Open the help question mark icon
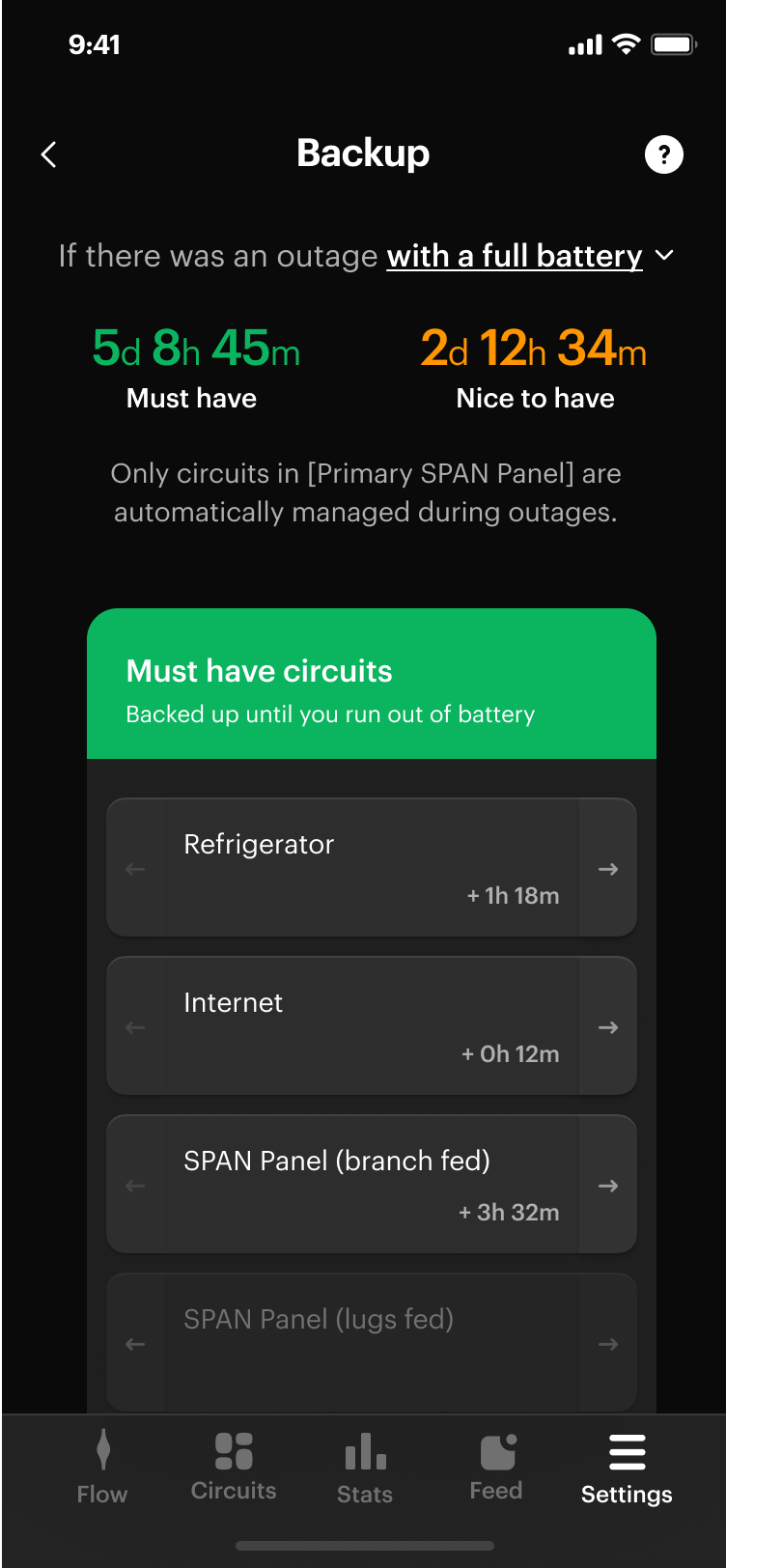 [663, 154]
